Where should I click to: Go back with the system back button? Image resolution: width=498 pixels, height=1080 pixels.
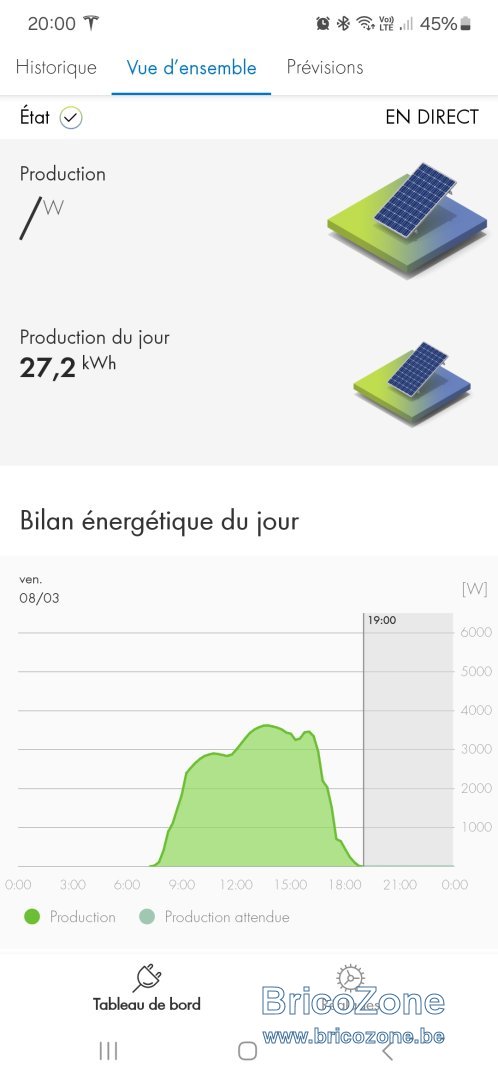tap(388, 1050)
